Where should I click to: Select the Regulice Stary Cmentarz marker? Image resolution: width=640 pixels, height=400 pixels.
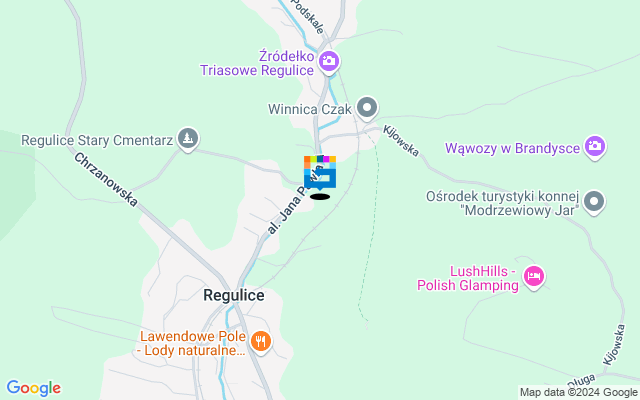(x=187, y=137)
